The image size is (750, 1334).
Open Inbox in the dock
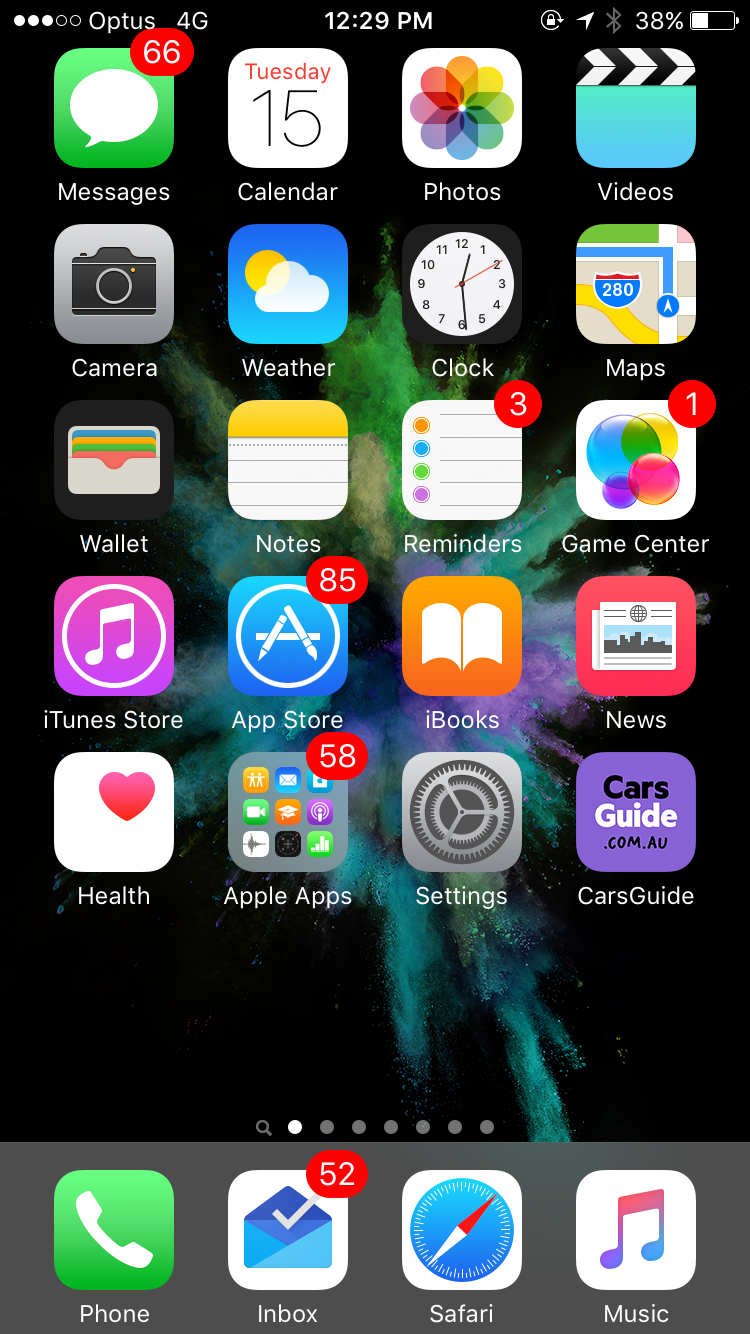(288, 1230)
